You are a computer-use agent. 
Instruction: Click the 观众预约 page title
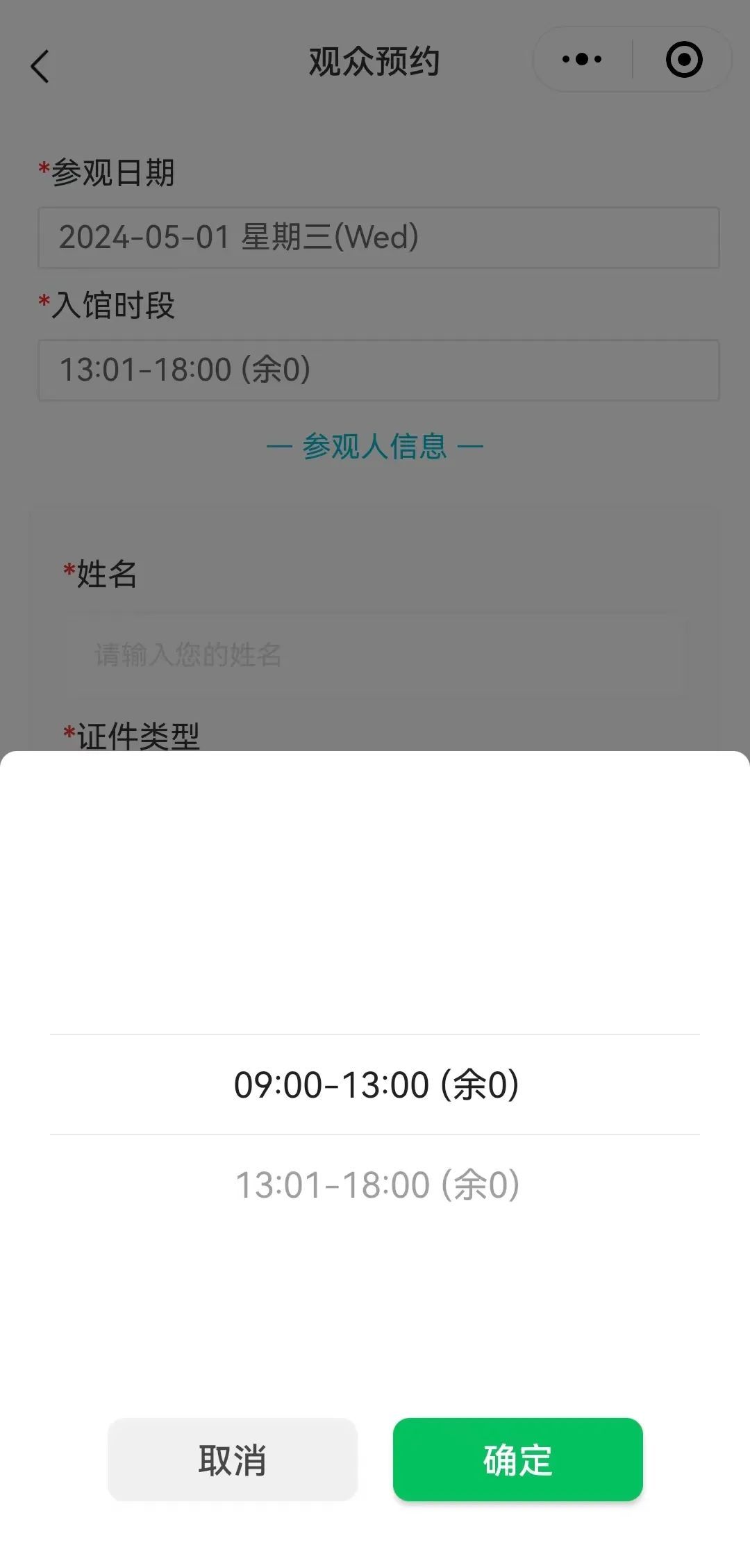(x=375, y=60)
